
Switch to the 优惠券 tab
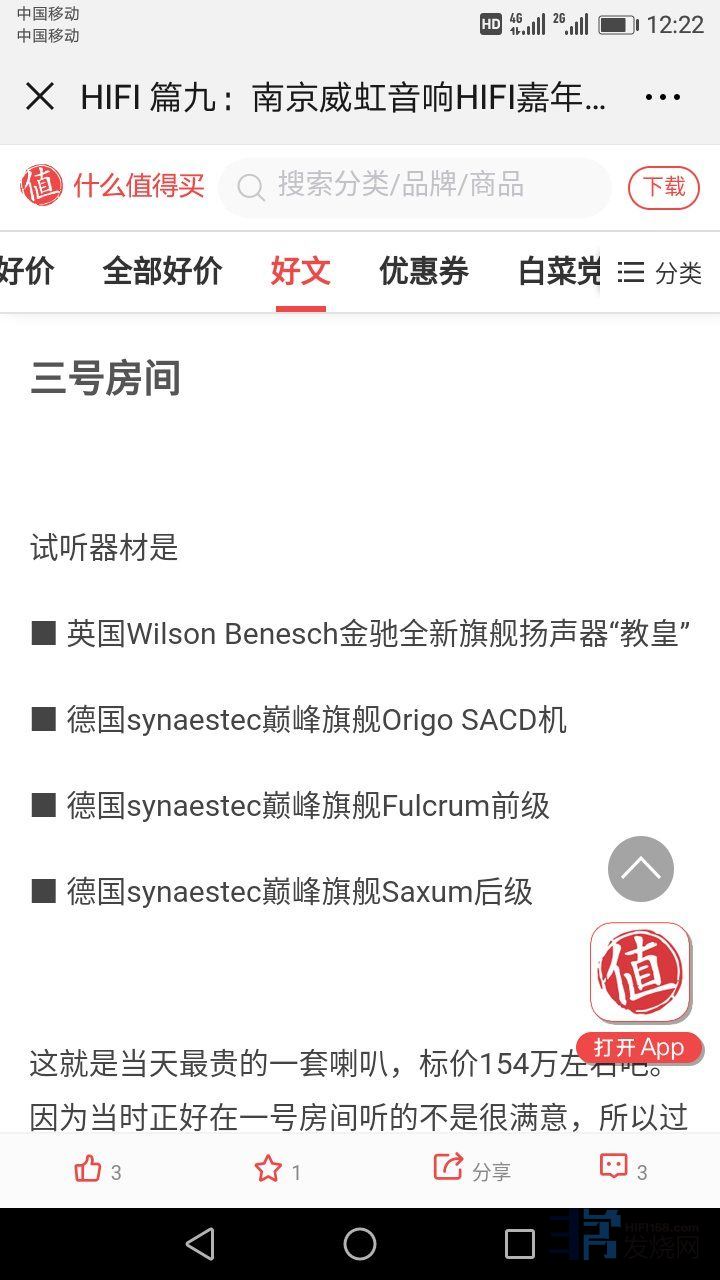pyautogui.click(x=424, y=271)
